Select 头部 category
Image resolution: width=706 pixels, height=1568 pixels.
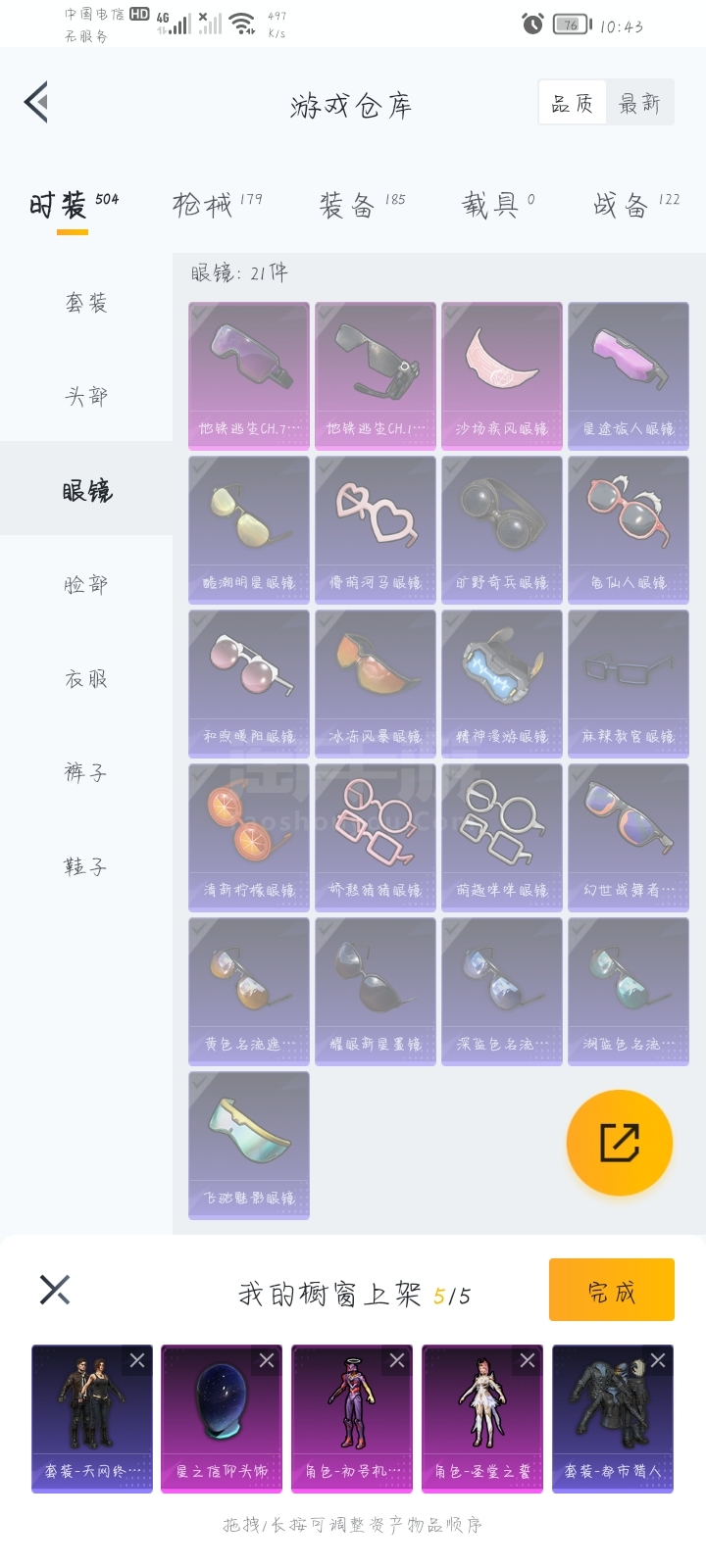86,396
